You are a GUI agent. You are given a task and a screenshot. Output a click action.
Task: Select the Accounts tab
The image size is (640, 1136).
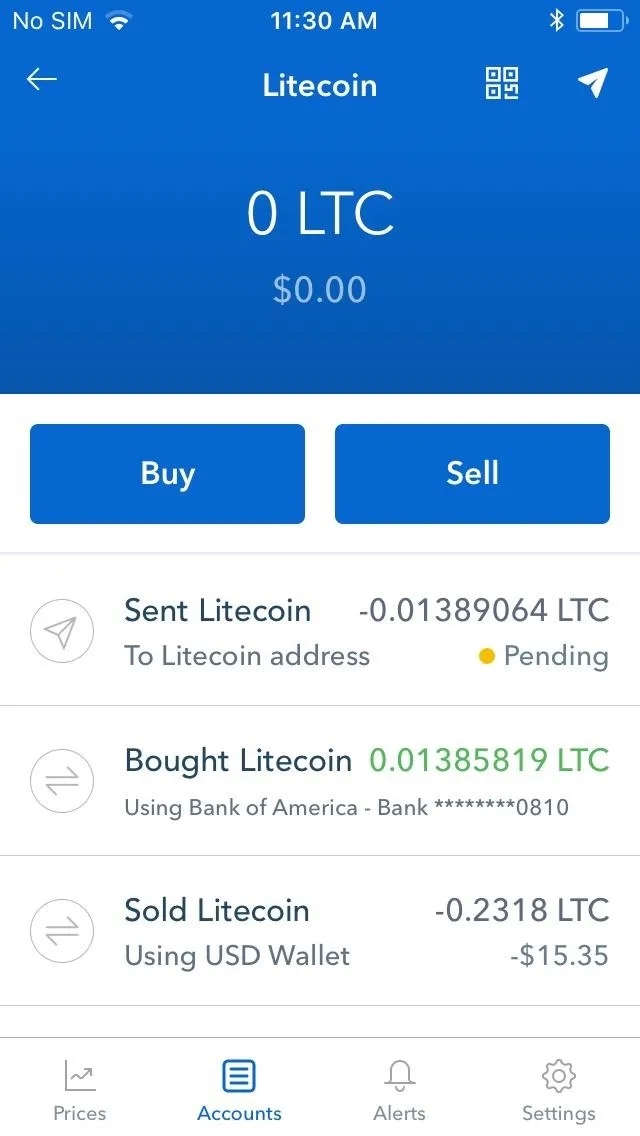pyautogui.click(x=239, y=1090)
